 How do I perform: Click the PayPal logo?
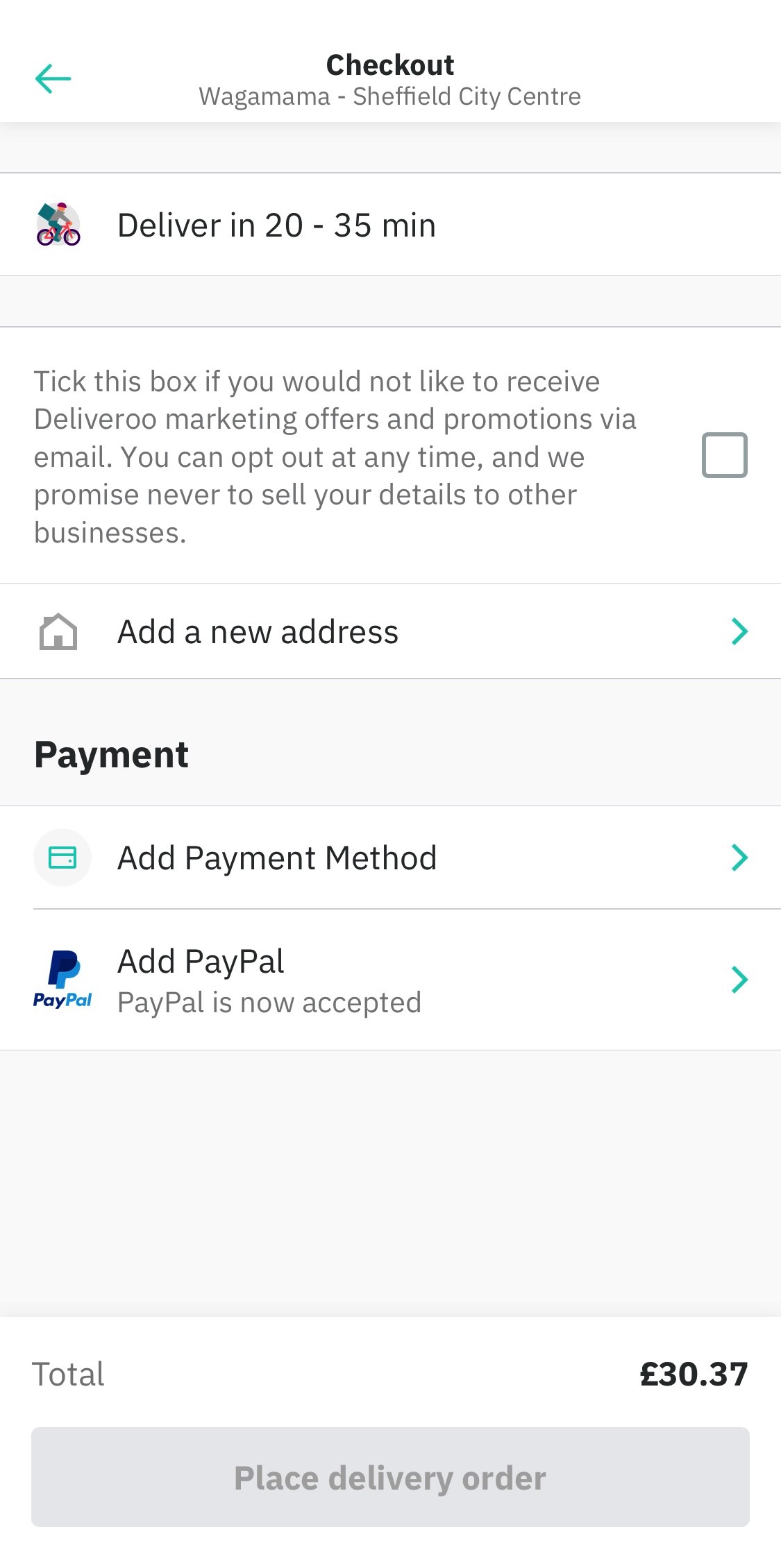point(62,978)
